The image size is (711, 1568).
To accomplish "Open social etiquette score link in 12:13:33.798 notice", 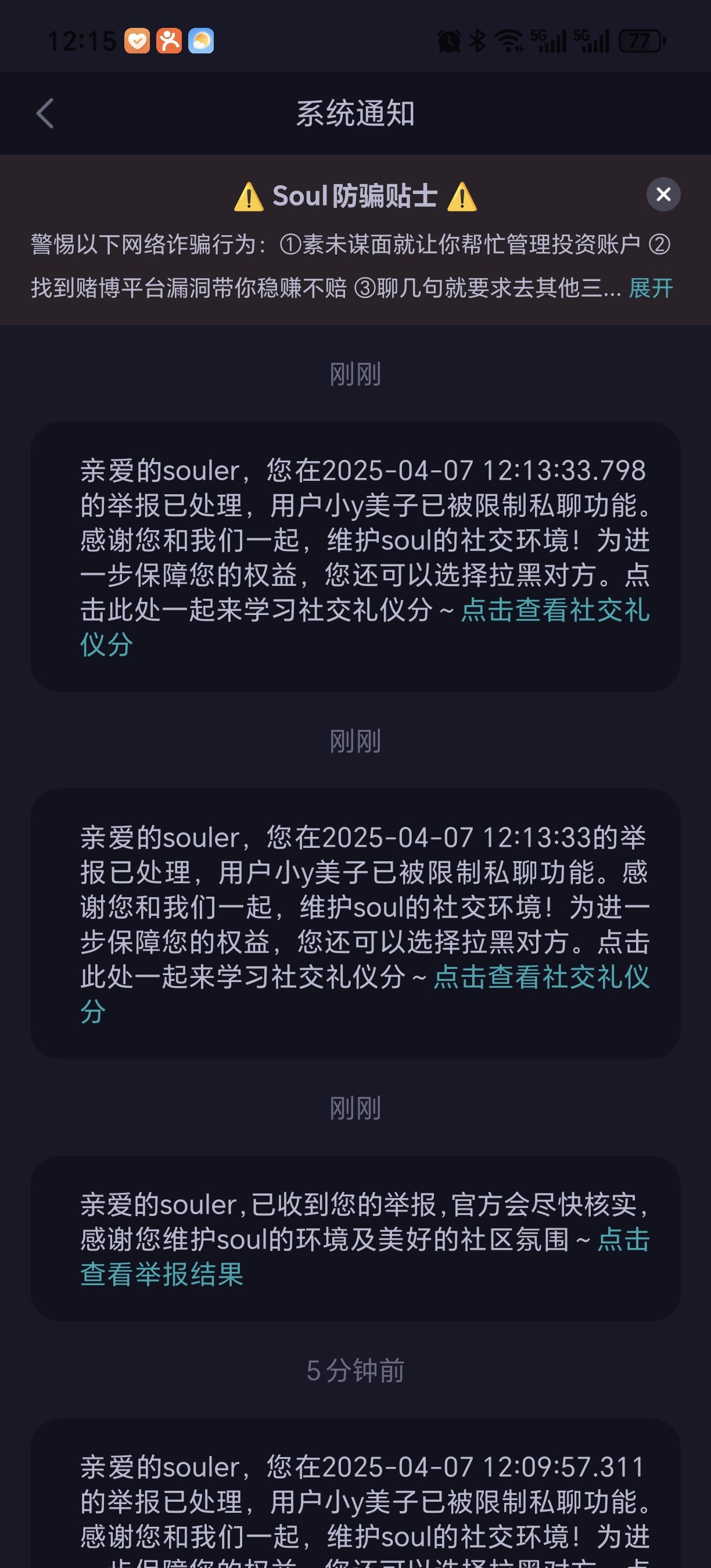I will click(x=554, y=610).
